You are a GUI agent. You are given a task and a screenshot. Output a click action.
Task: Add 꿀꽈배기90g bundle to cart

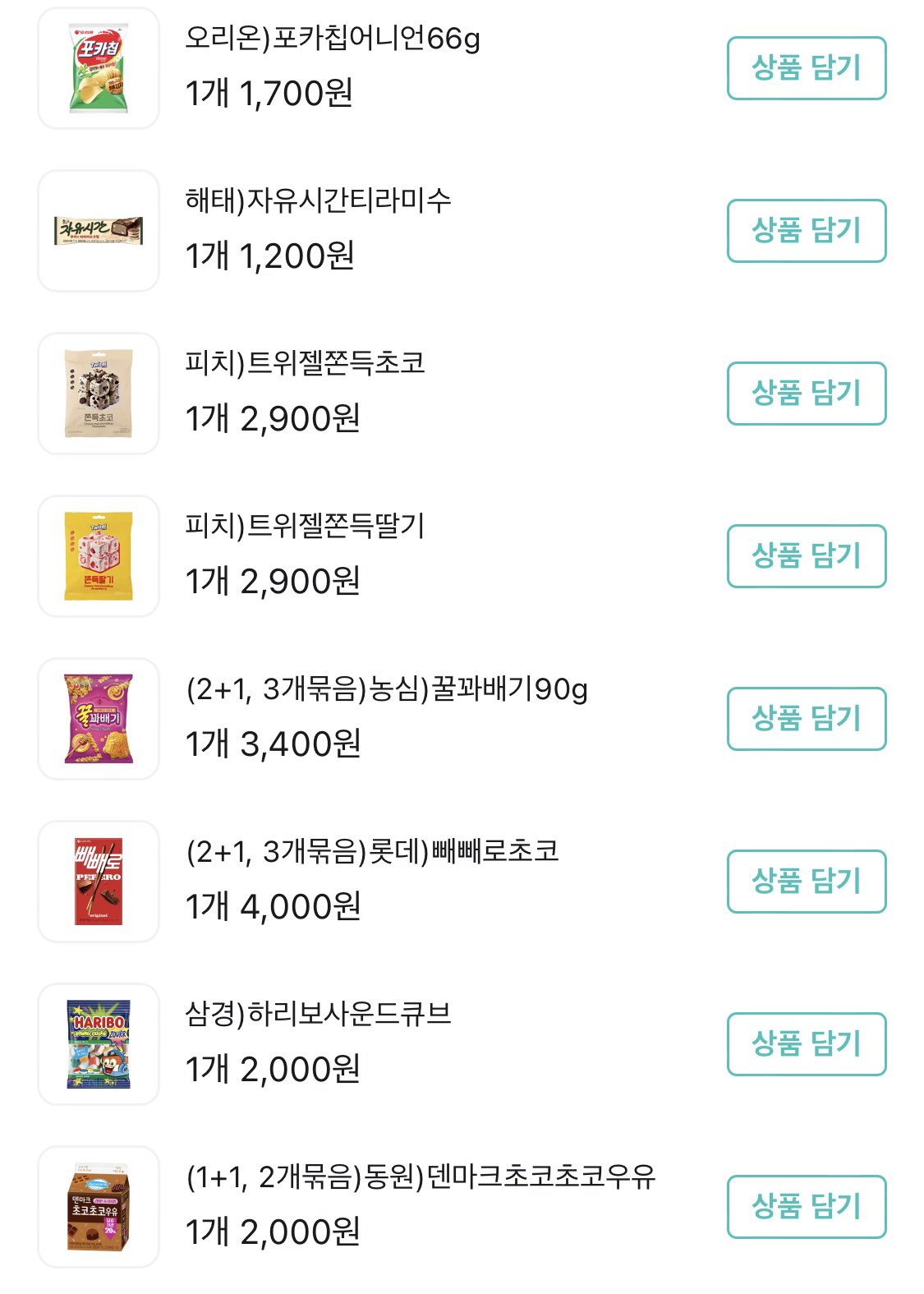pyautogui.click(x=806, y=719)
